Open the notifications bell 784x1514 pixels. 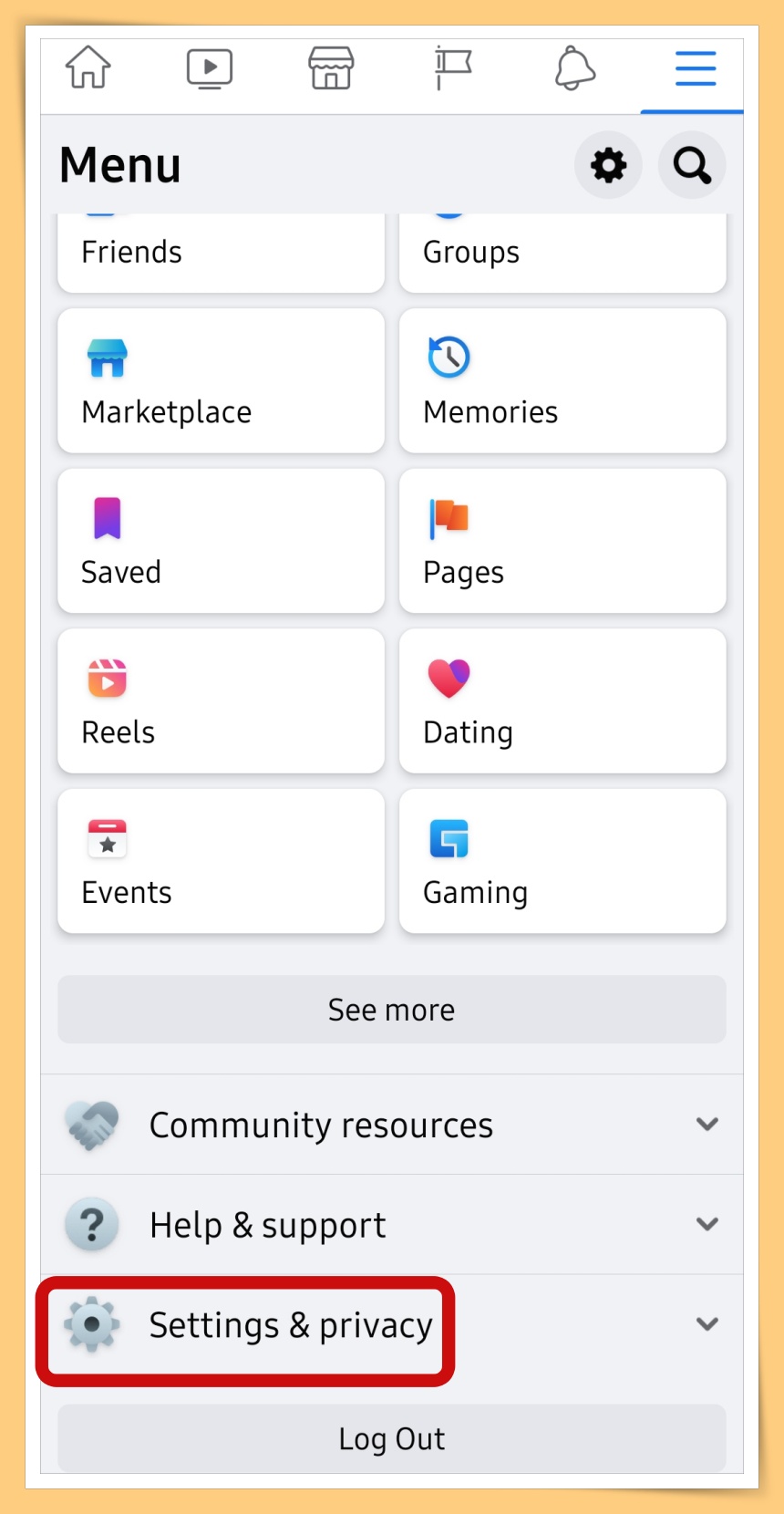coord(574,68)
